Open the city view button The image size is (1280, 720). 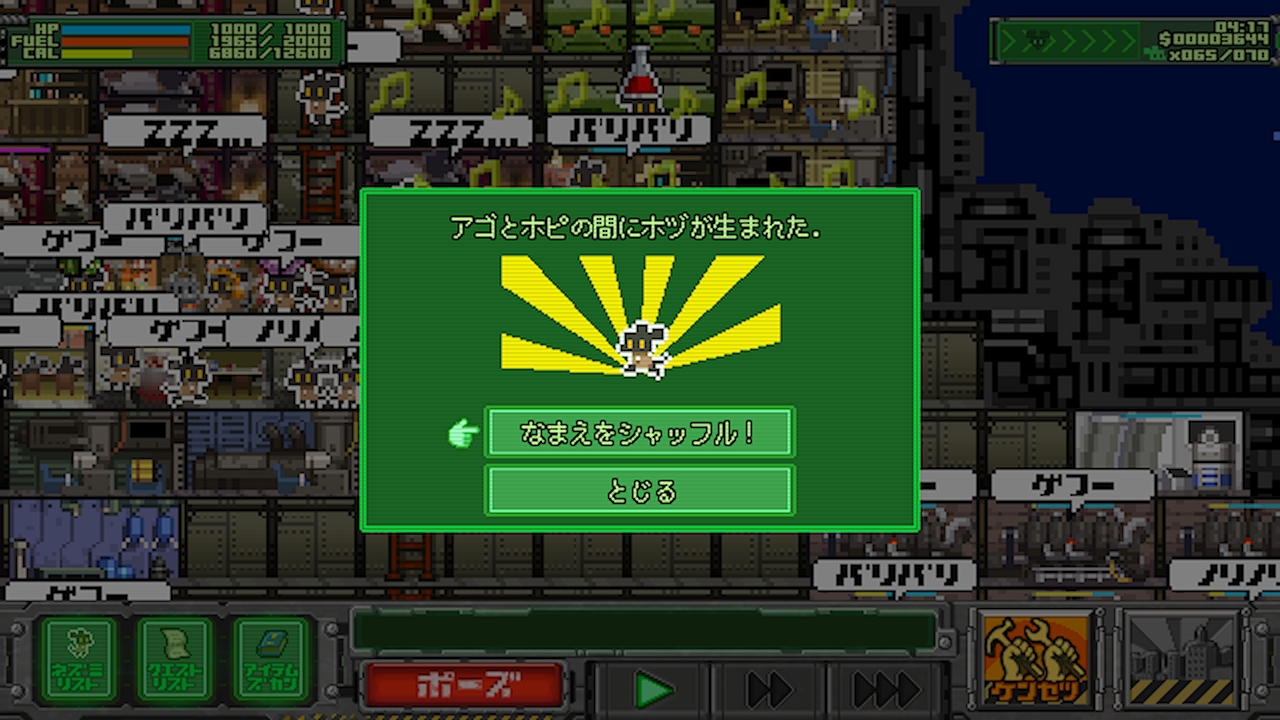point(1181,658)
